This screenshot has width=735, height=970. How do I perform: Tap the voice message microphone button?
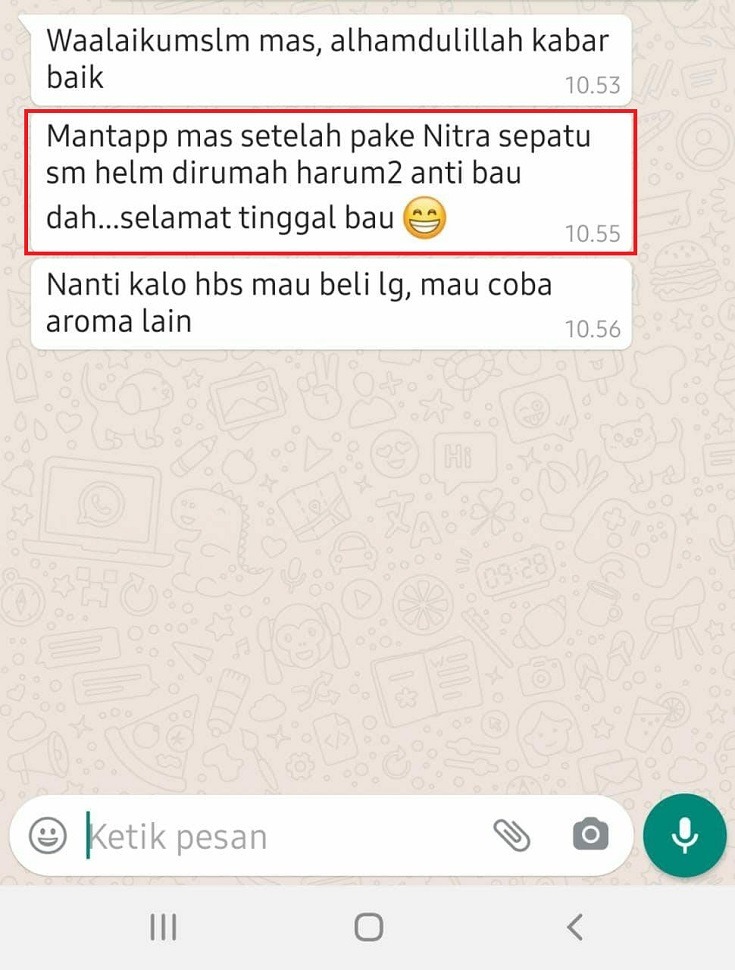(x=685, y=835)
